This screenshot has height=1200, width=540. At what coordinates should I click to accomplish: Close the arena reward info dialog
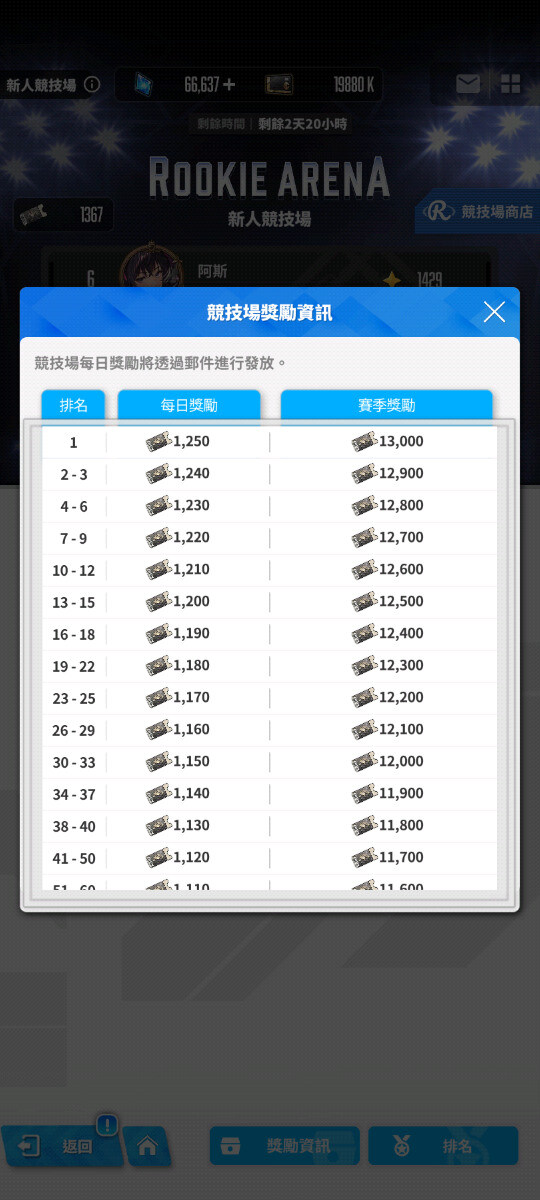coord(494,312)
